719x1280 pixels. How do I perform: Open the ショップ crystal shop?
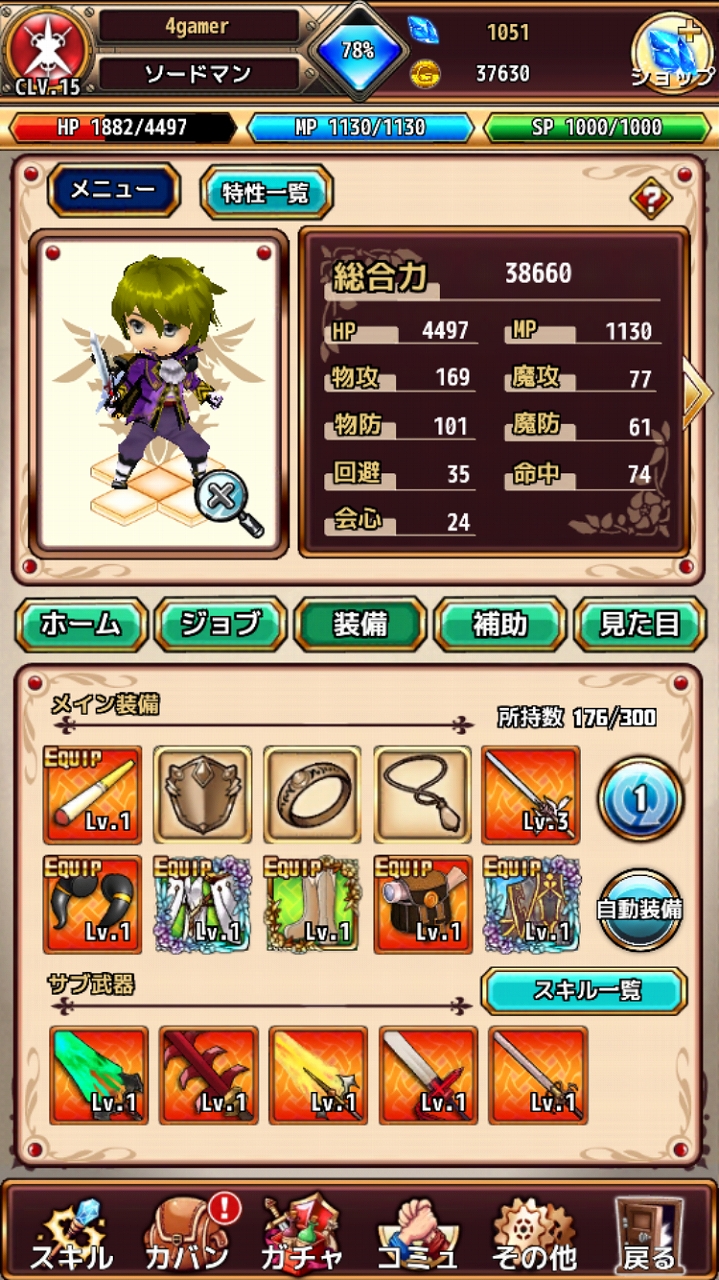(x=672, y=52)
